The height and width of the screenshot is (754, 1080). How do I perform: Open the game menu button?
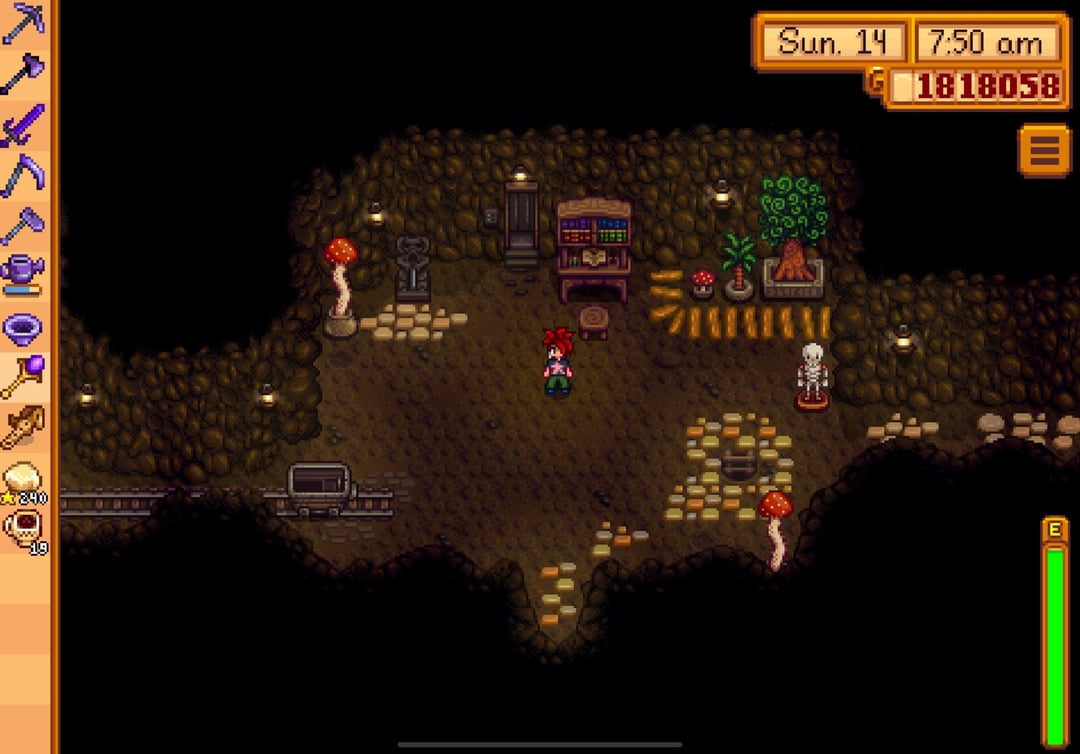click(1043, 151)
